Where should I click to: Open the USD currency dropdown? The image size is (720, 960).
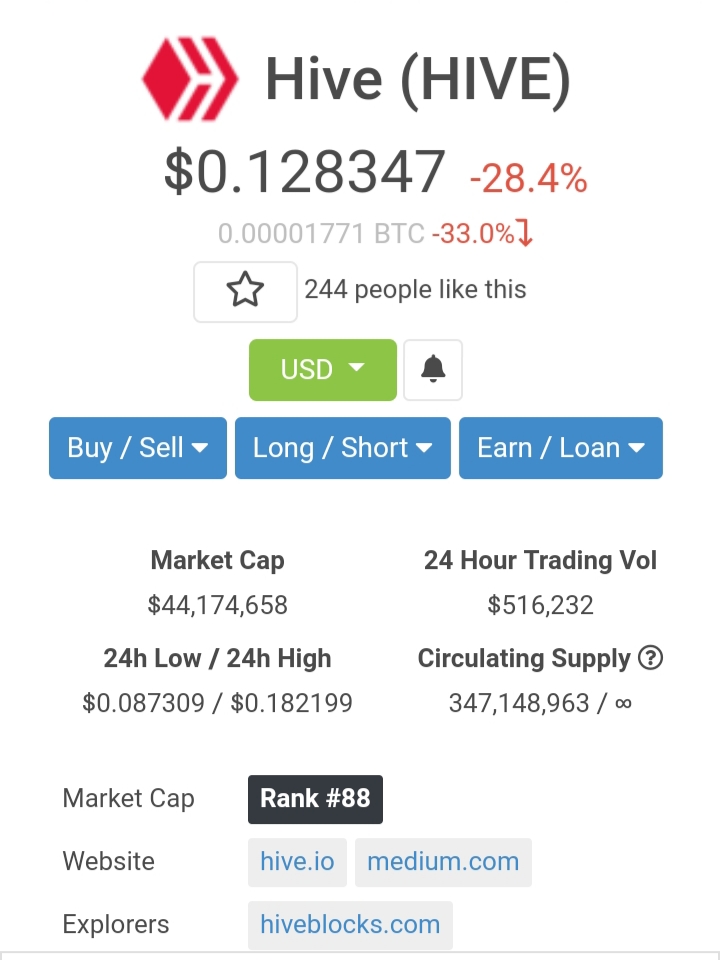[x=322, y=369]
